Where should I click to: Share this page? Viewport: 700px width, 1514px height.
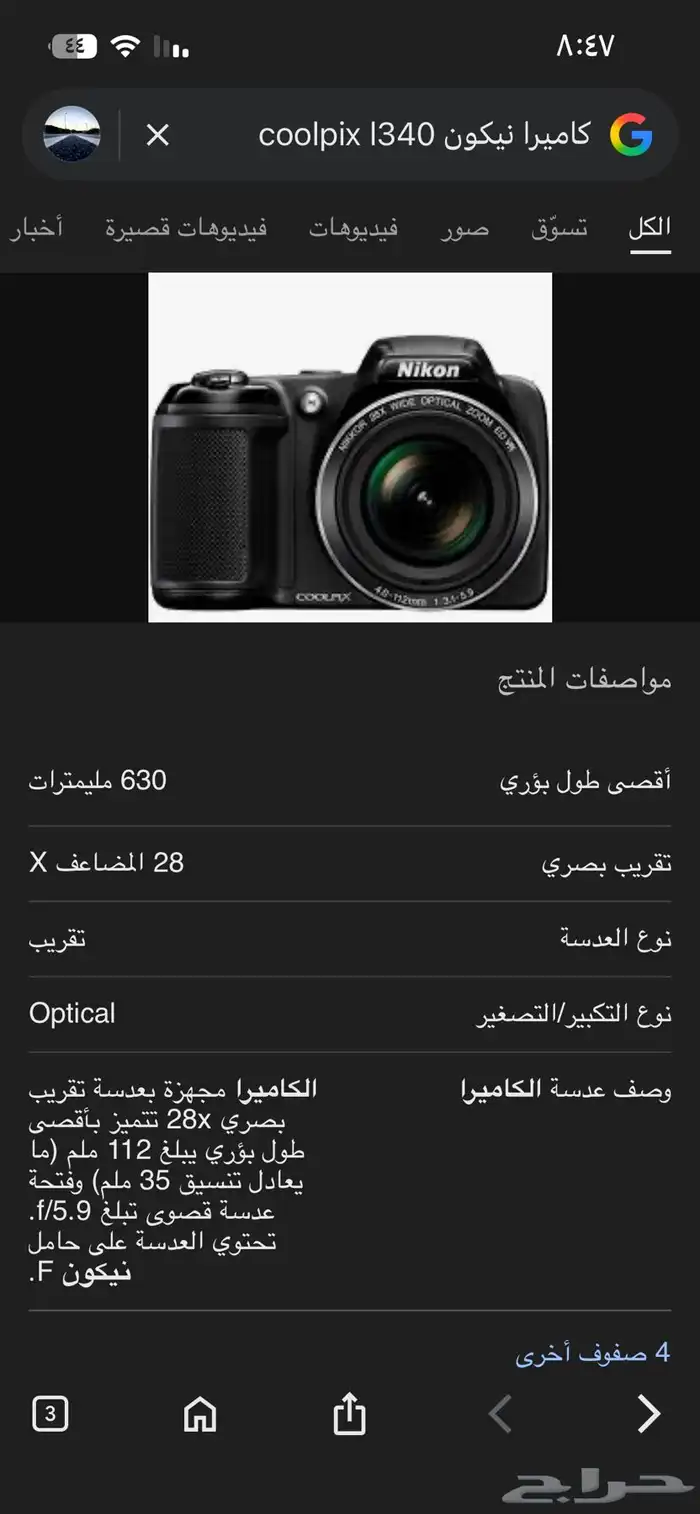349,1414
